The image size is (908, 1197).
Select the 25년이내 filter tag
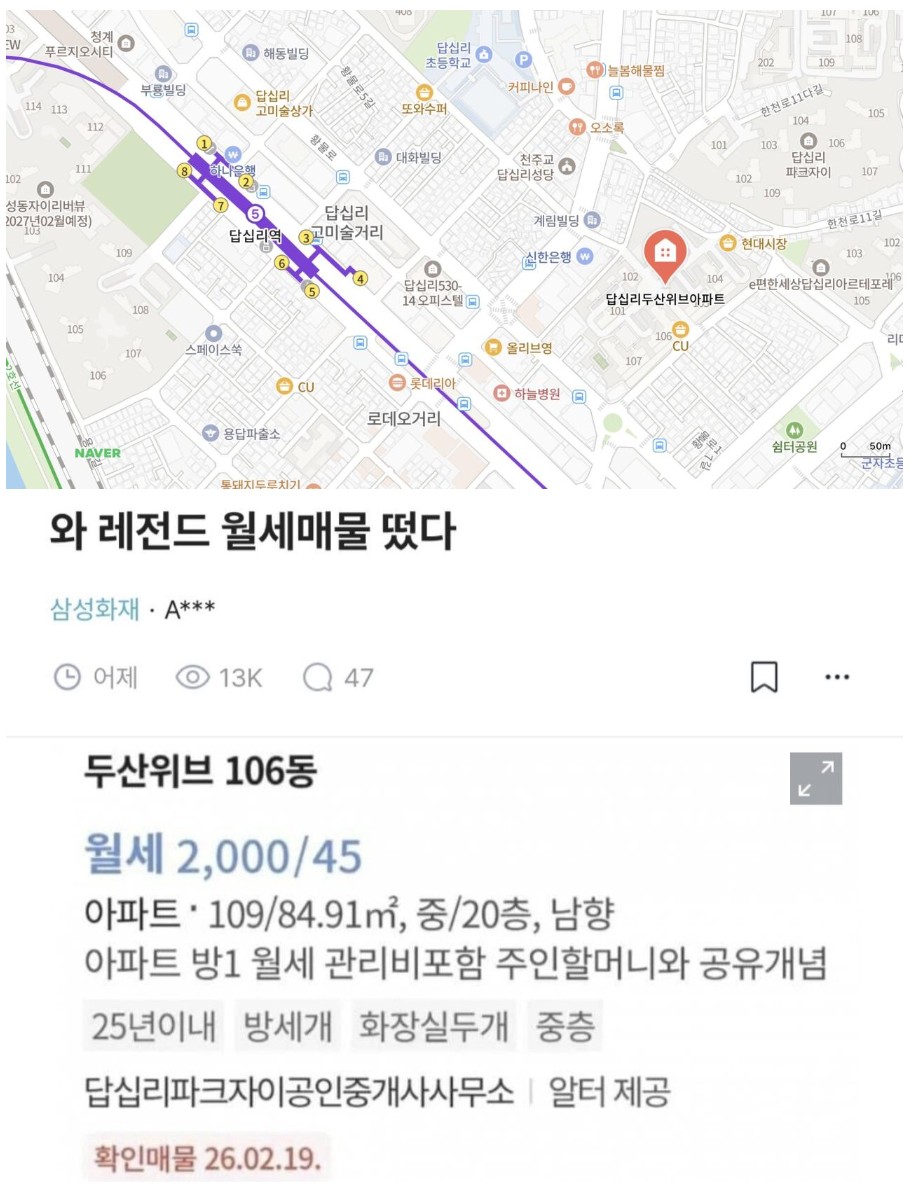(x=151, y=1025)
